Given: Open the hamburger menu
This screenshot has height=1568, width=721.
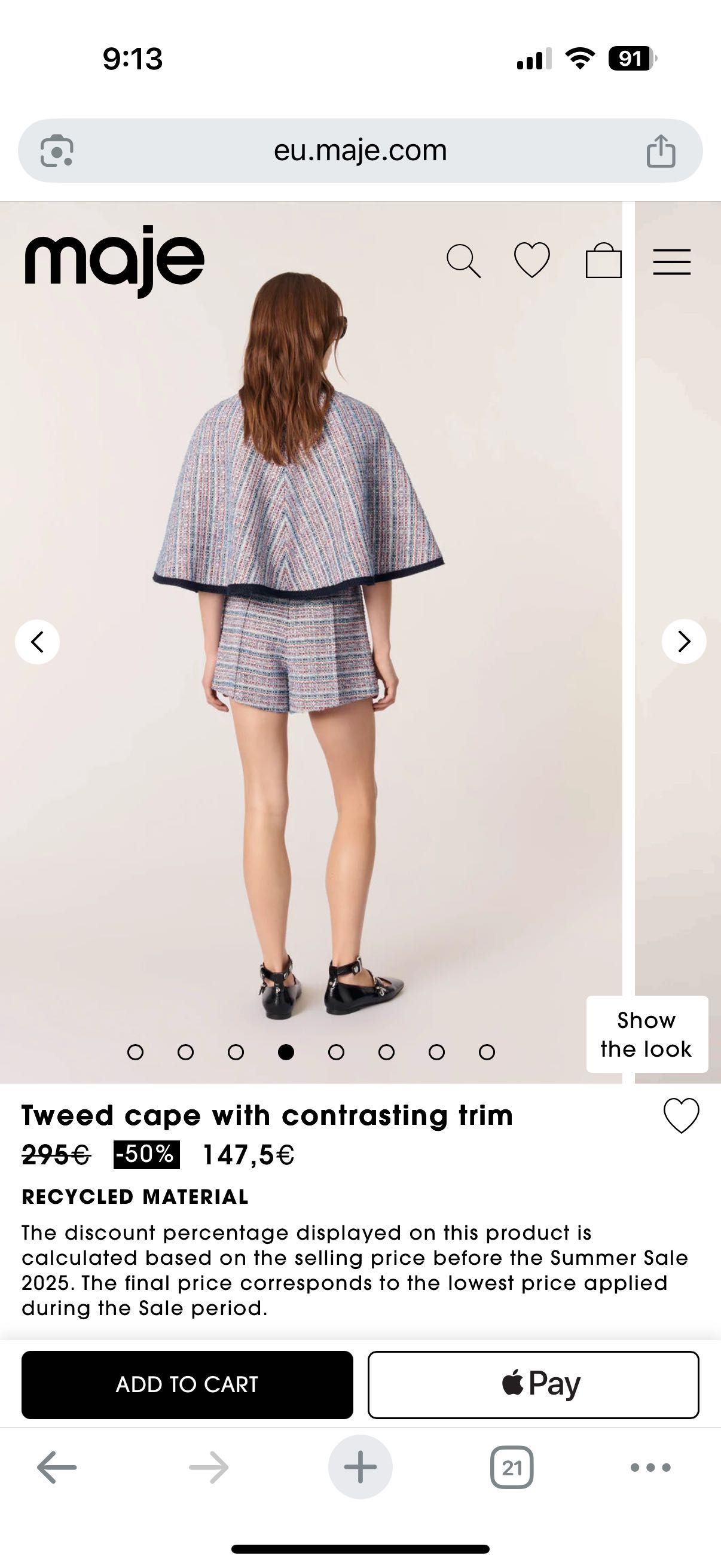Looking at the screenshot, I should point(672,262).
